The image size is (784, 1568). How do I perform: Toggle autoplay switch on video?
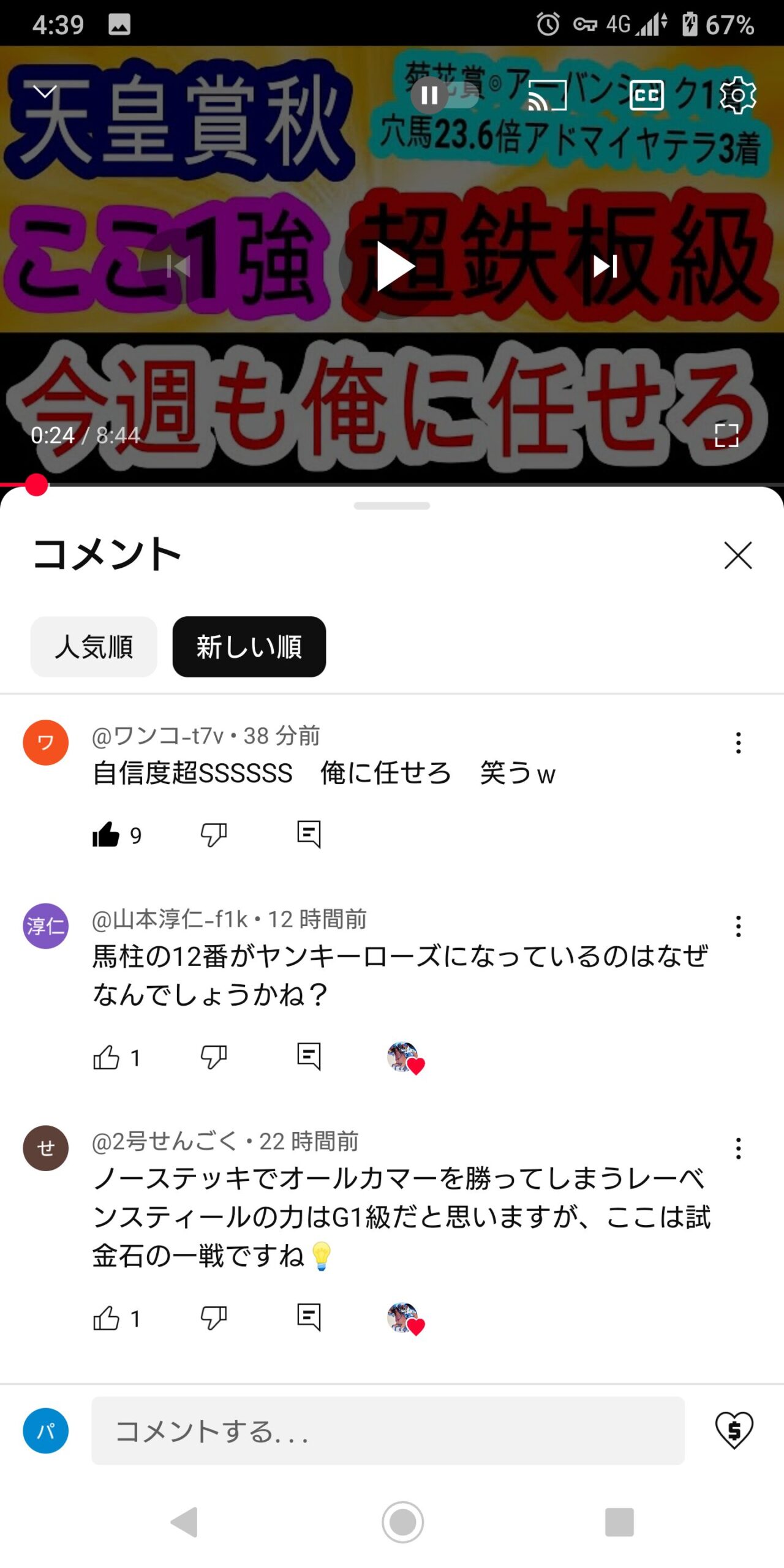coord(445,95)
